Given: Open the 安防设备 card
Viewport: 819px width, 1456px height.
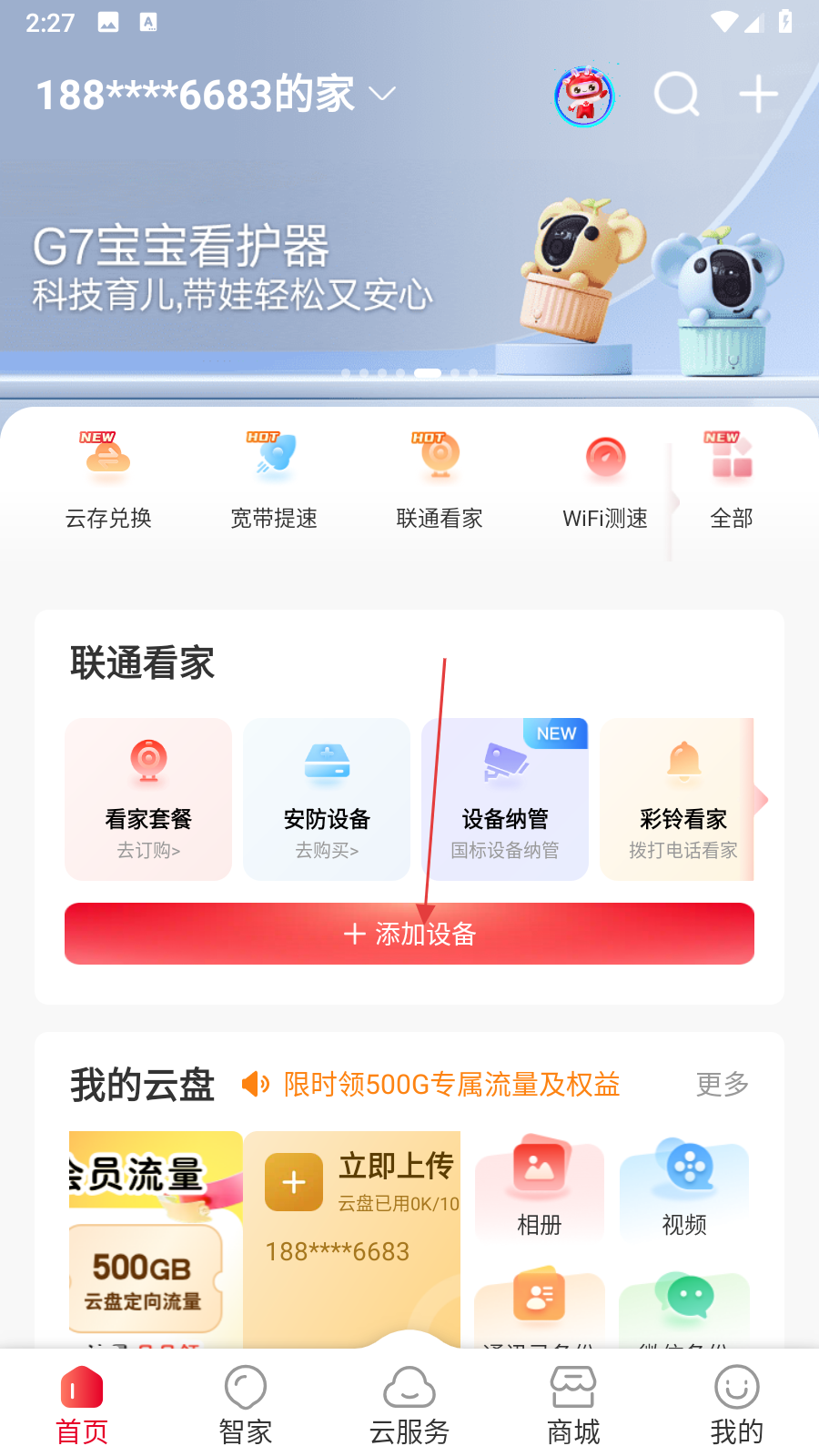Looking at the screenshot, I should pyautogui.click(x=327, y=799).
